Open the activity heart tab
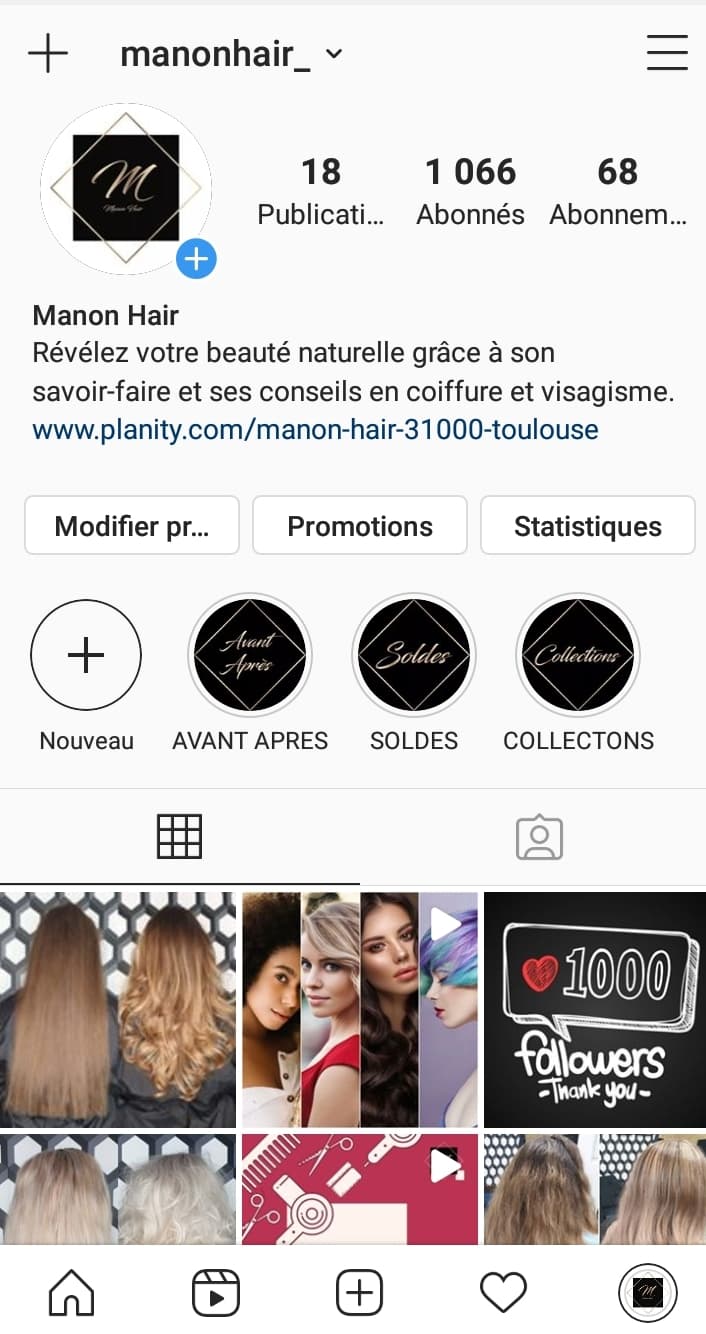 (x=503, y=1294)
